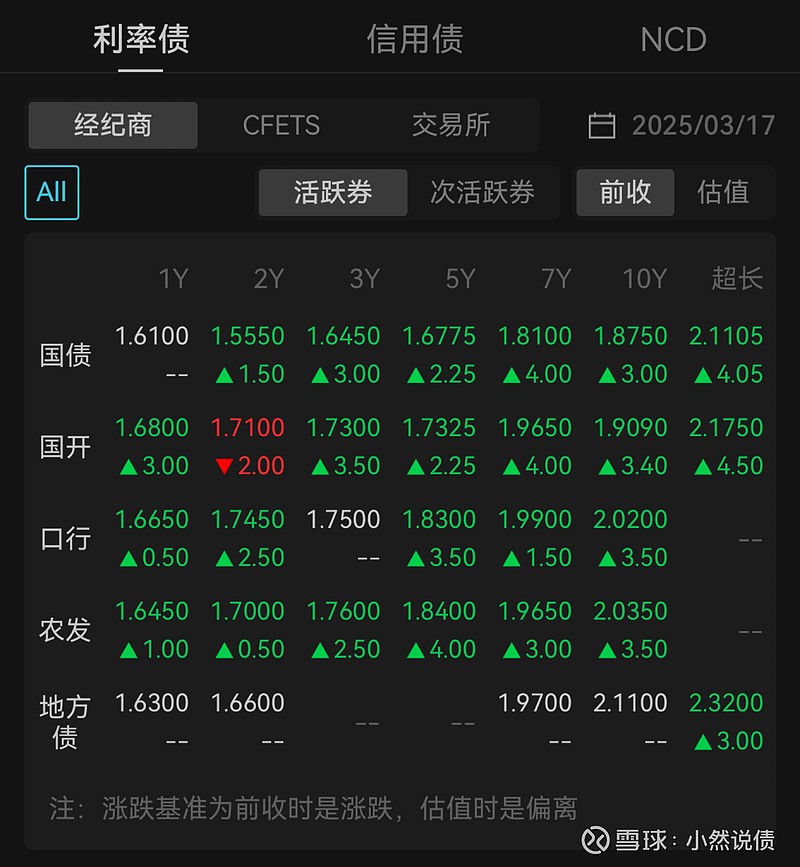Select the 国开 2Y rate 1.7100

(248, 427)
